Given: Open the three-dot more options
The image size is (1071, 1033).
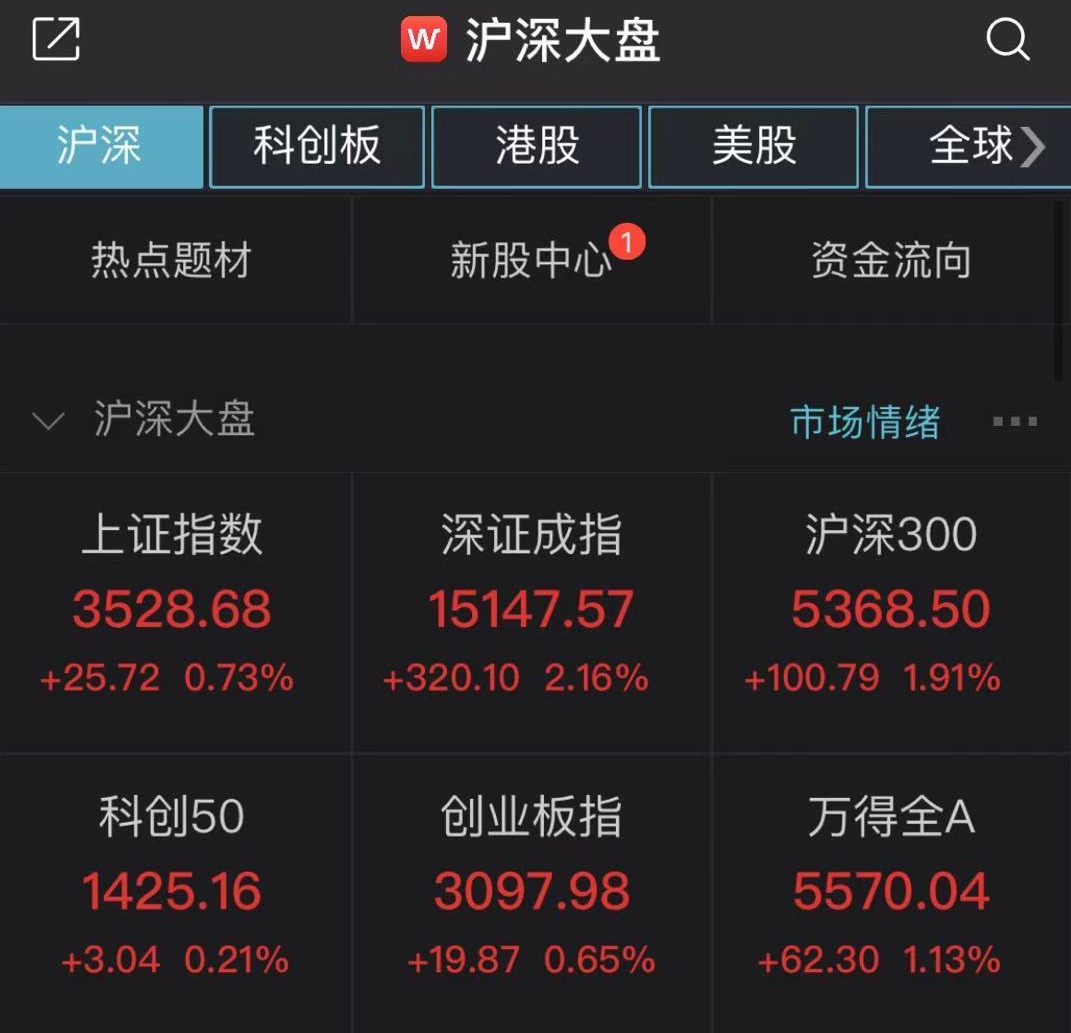Looking at the screenshot, I should pos(1015,422).
